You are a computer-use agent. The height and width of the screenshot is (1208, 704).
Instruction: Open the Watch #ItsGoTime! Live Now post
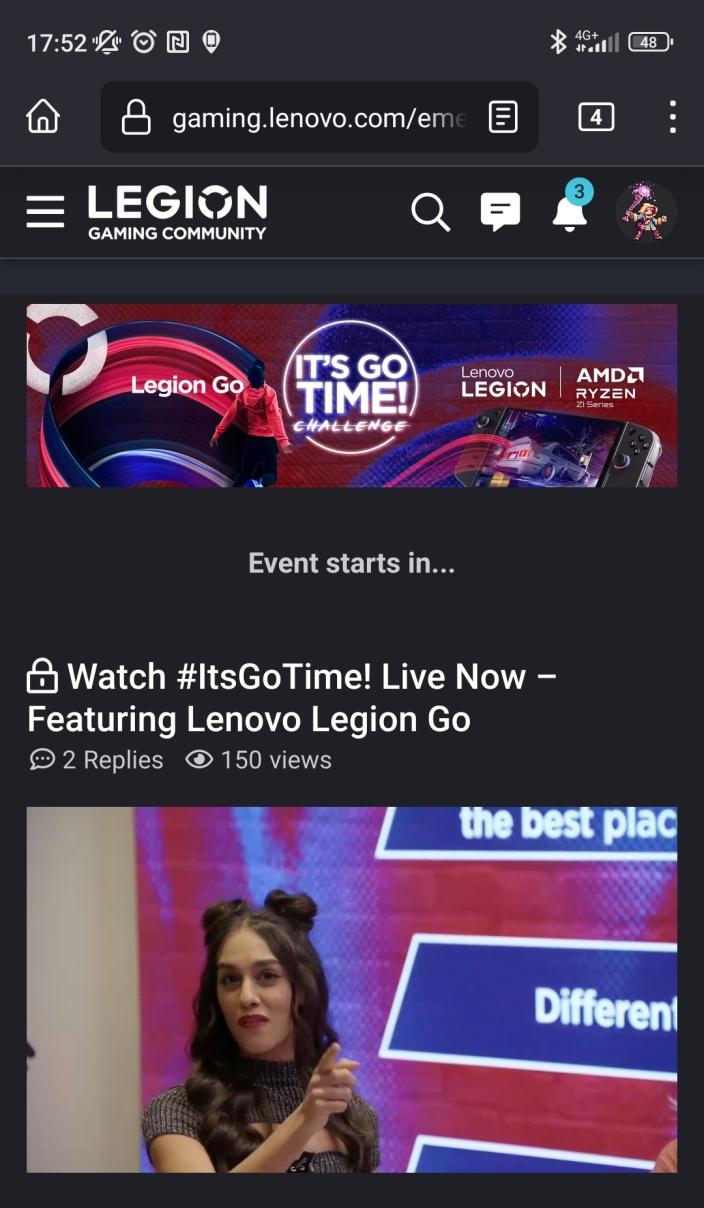click(292, 698)
